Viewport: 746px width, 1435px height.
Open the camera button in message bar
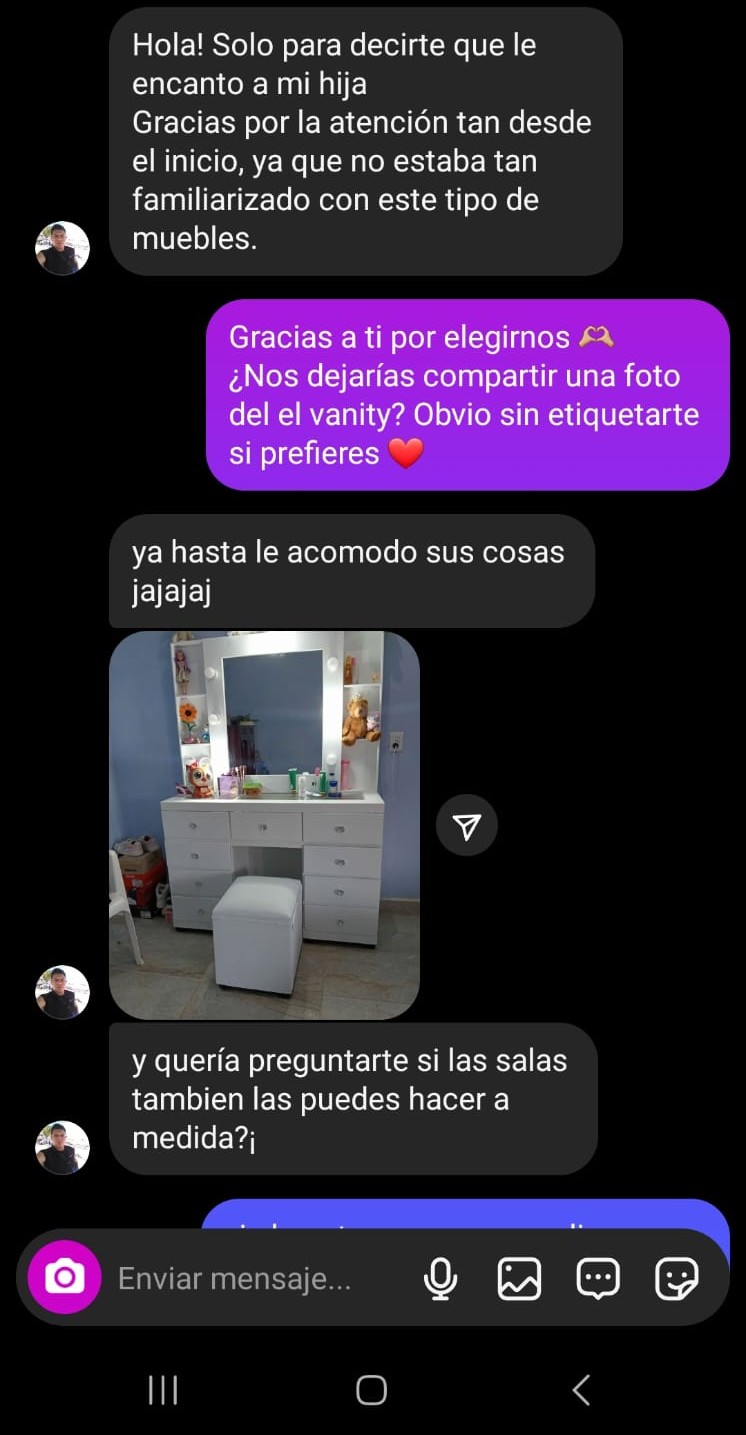tap(64, 1277)
